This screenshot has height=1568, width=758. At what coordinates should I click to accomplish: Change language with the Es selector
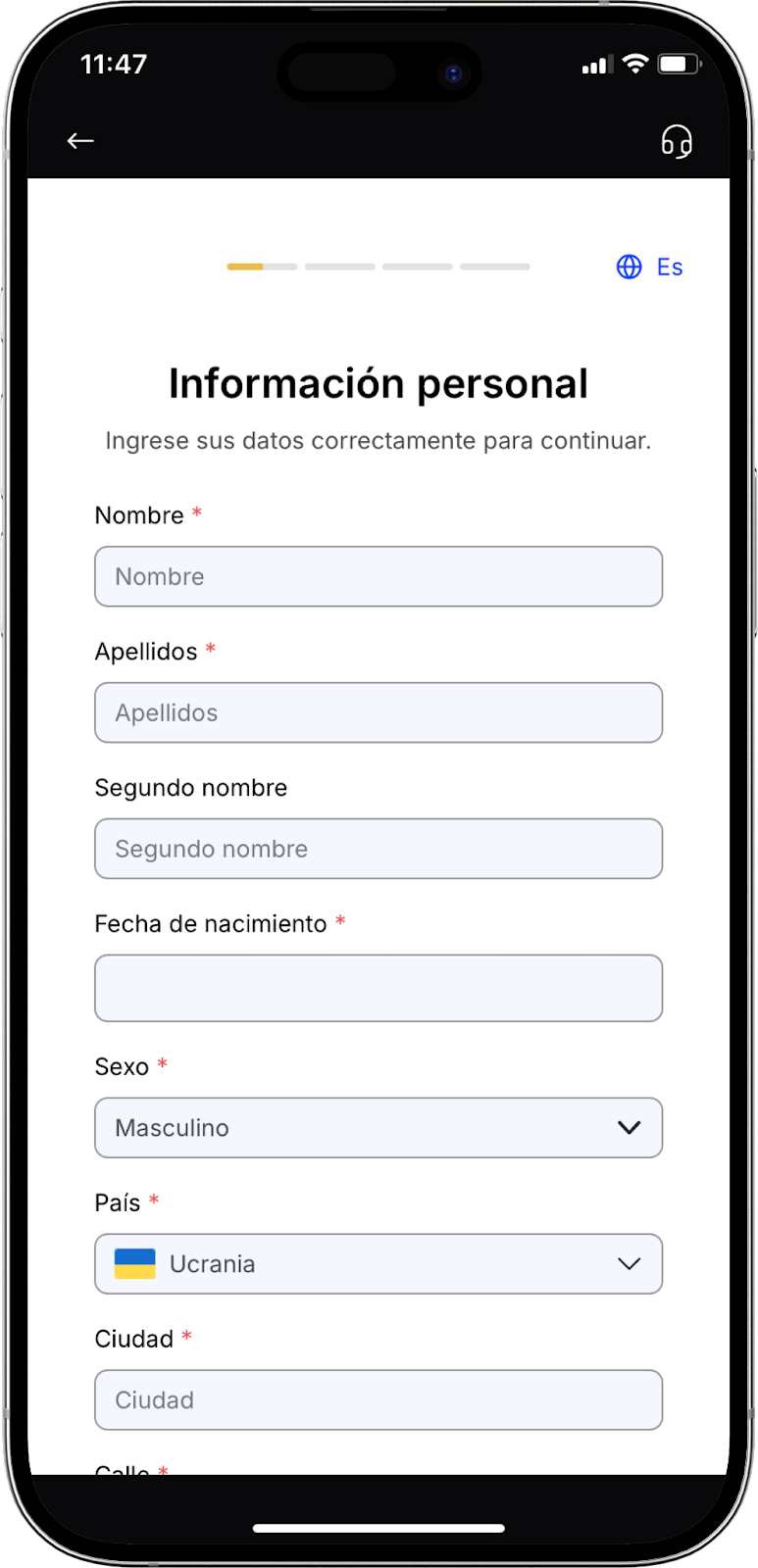pos(649,267)
